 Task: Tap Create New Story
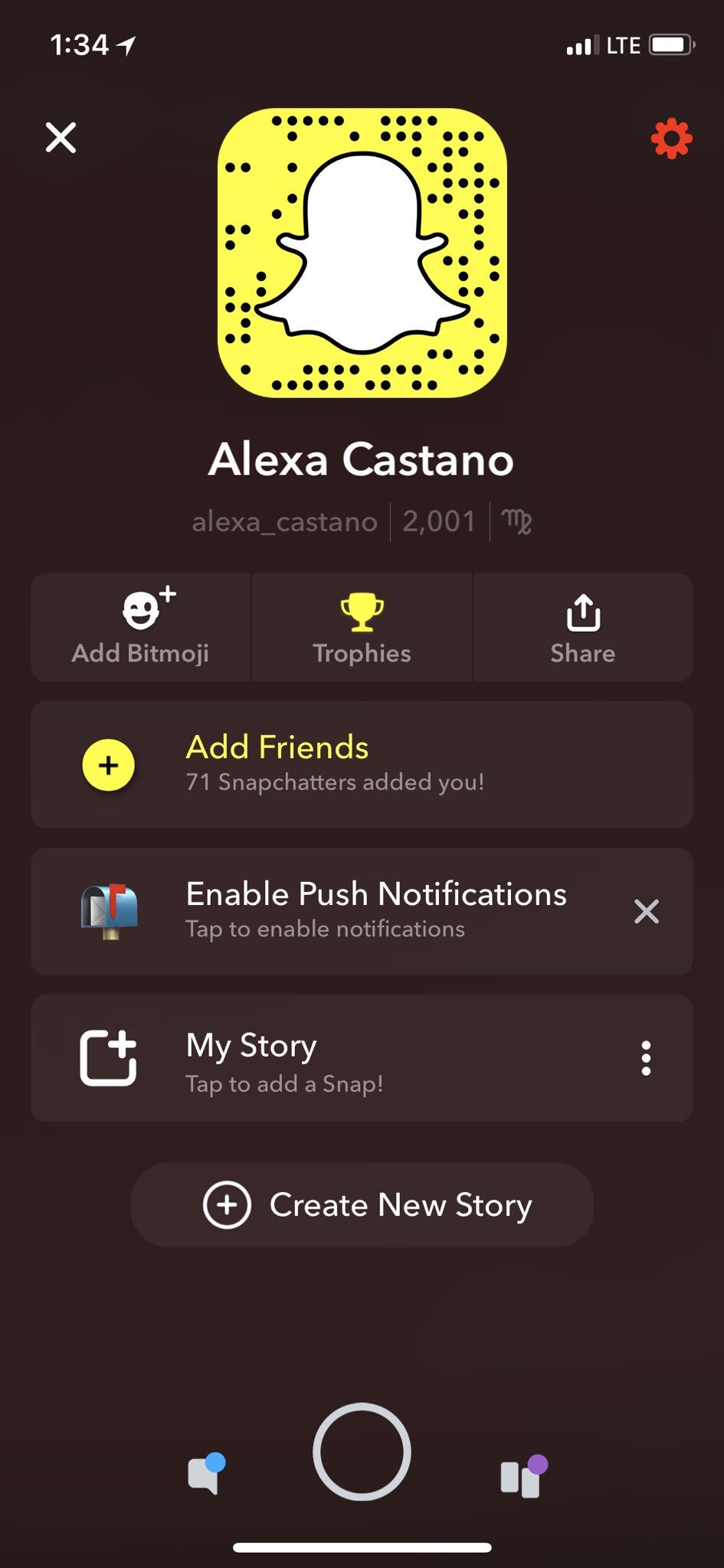pos(362,1205)
